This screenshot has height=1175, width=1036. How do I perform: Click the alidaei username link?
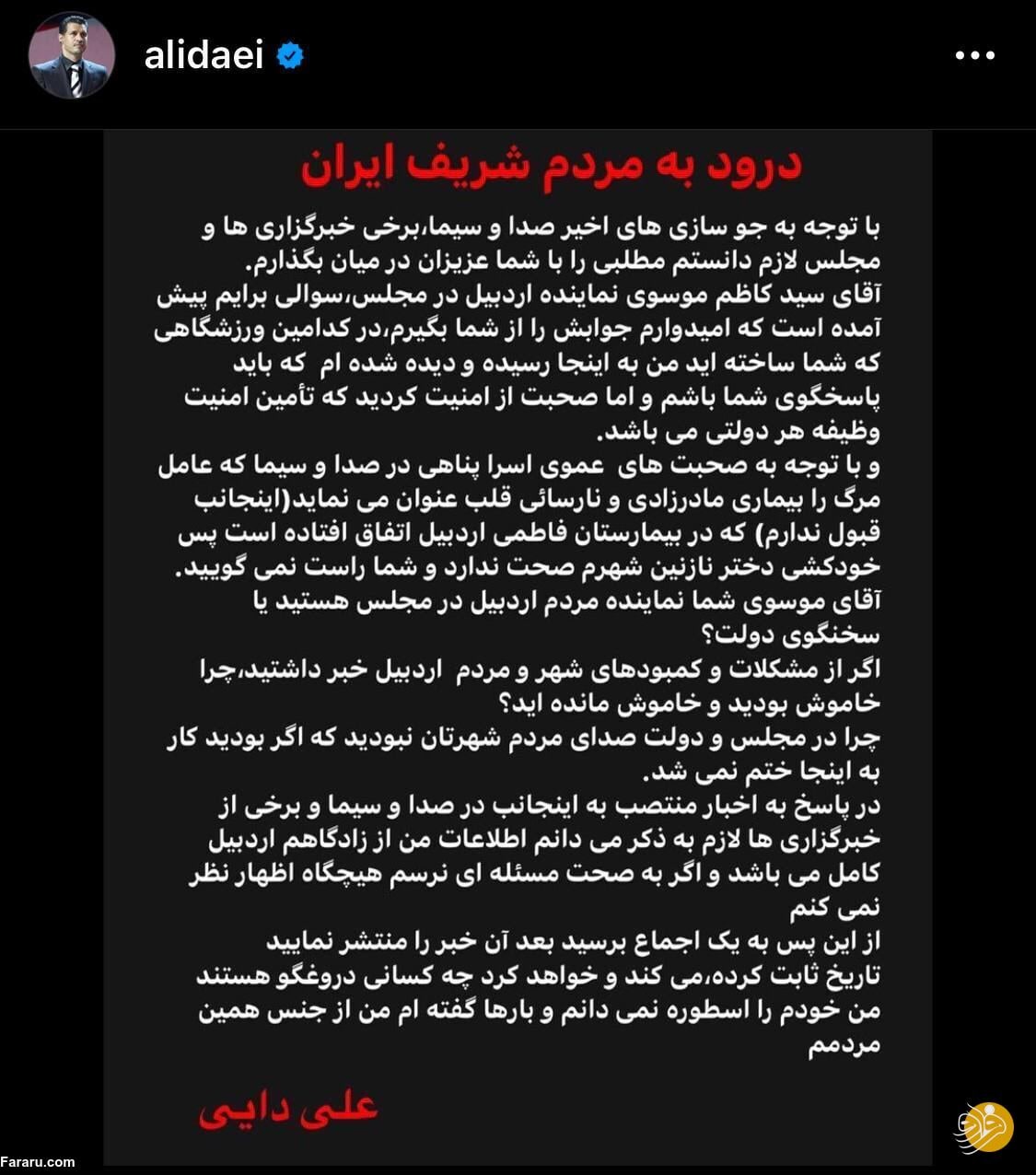[206, 55]
